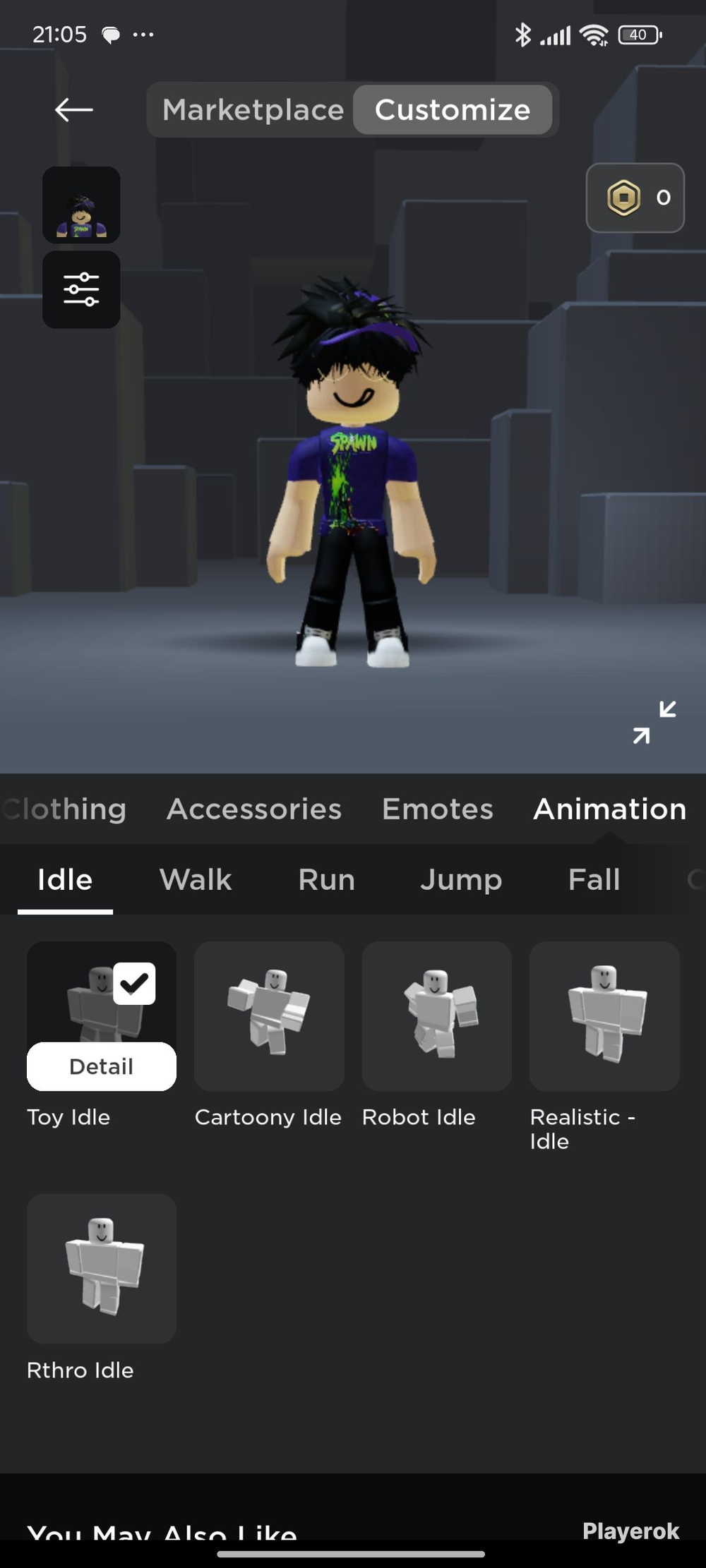
Task: Select the Realistic - Idle animation
Action: click(604, 1016)
